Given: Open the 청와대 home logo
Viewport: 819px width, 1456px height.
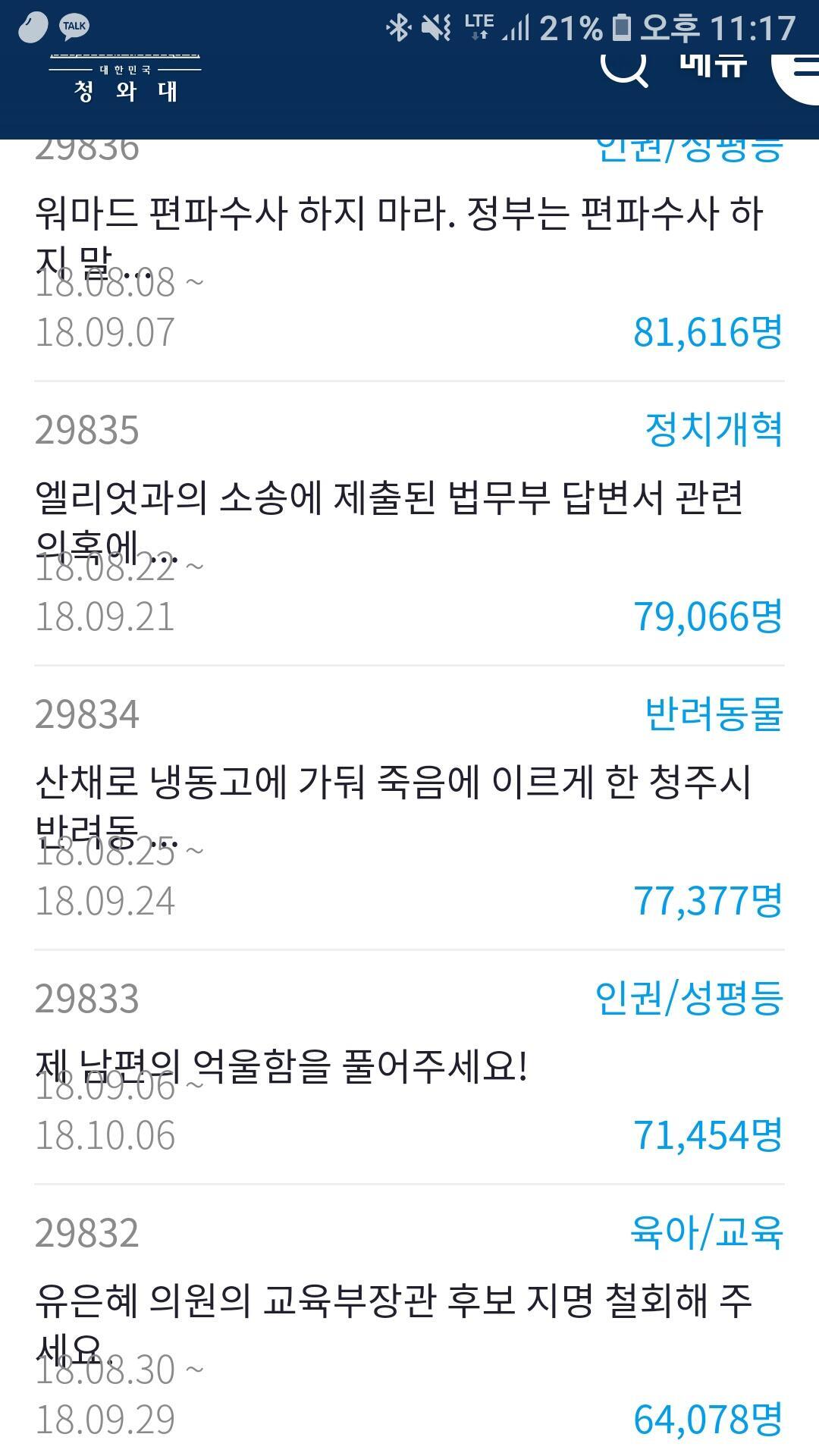Looking at the screenshot, I should [x=125, y=80].
